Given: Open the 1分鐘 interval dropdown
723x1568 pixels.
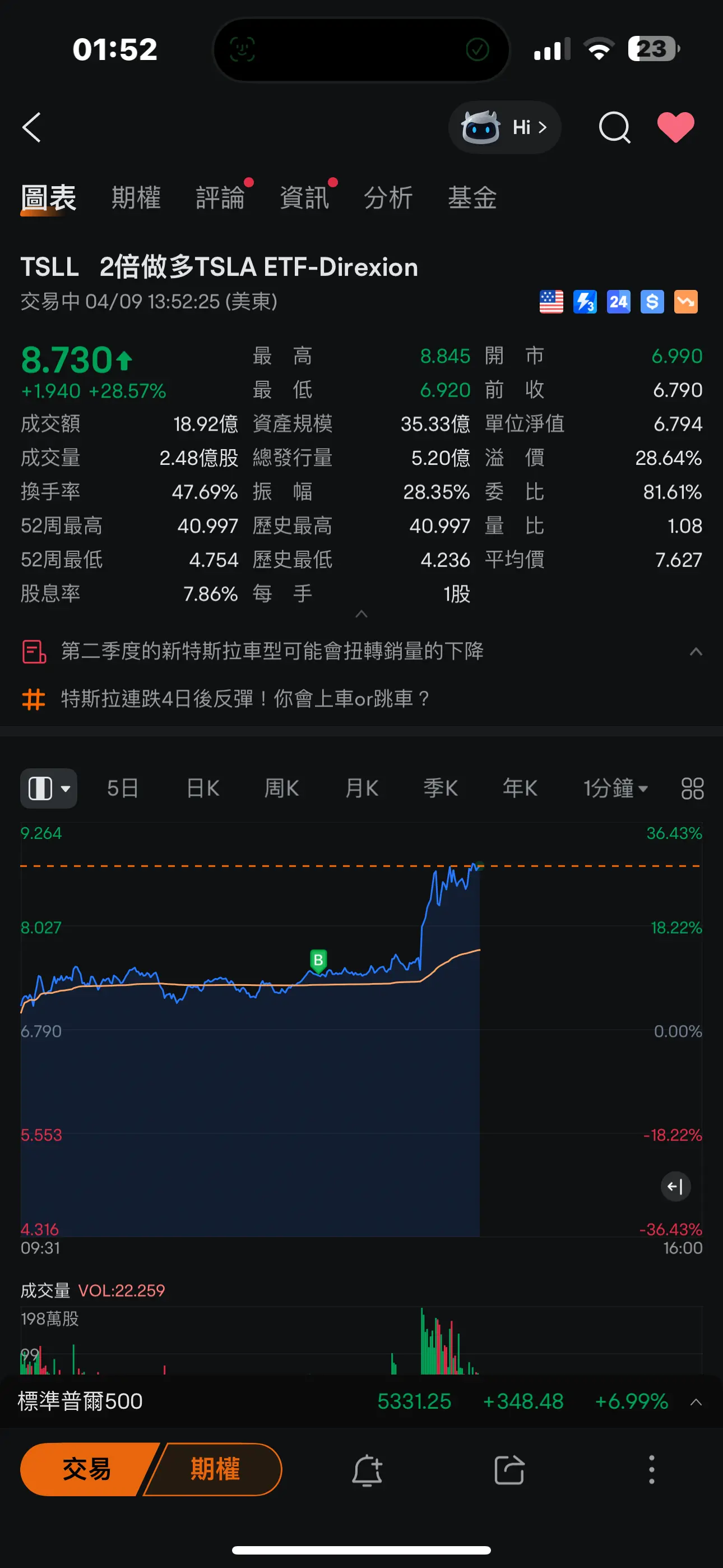Looking at the screenshot, I should (615, 788).
